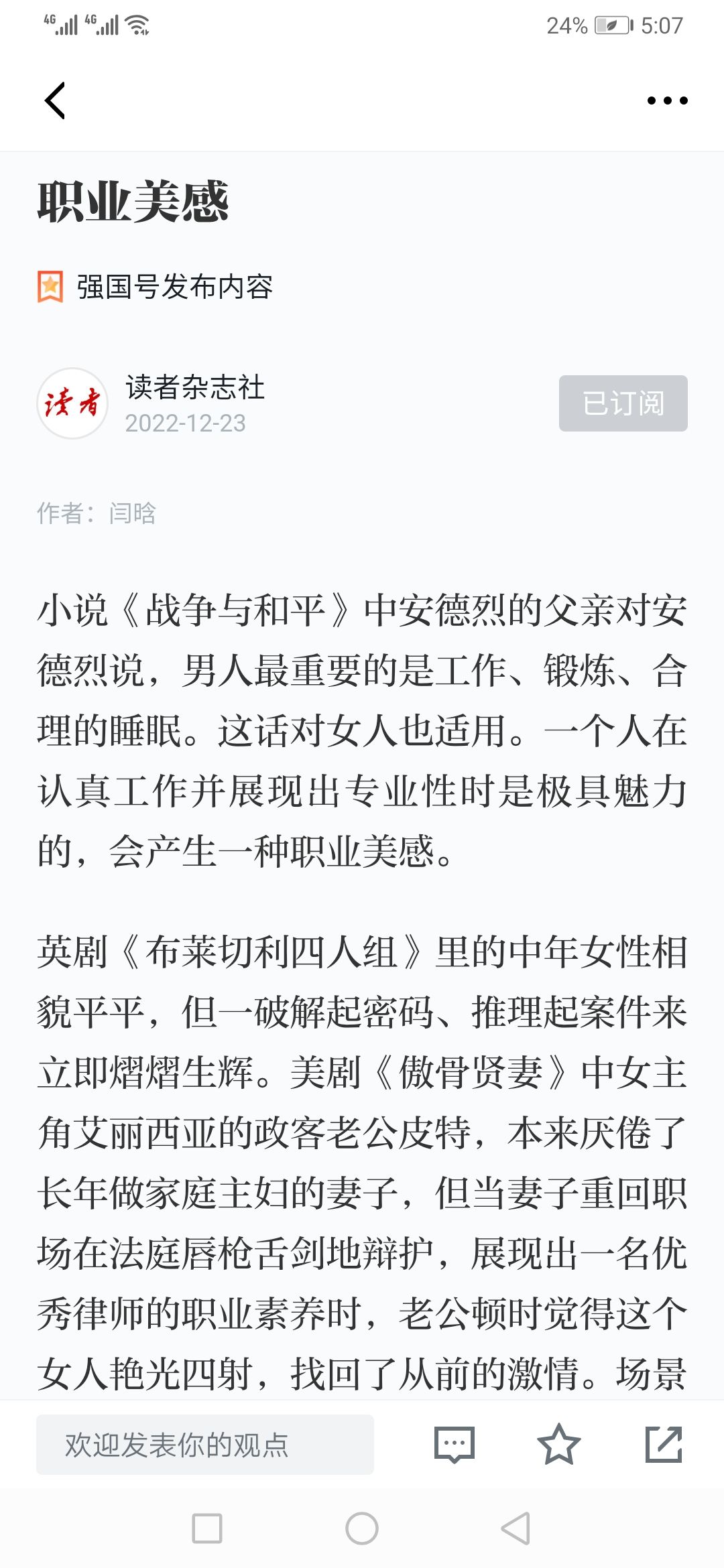
Task: Tap the system home button
Action: pos(362,1528)
